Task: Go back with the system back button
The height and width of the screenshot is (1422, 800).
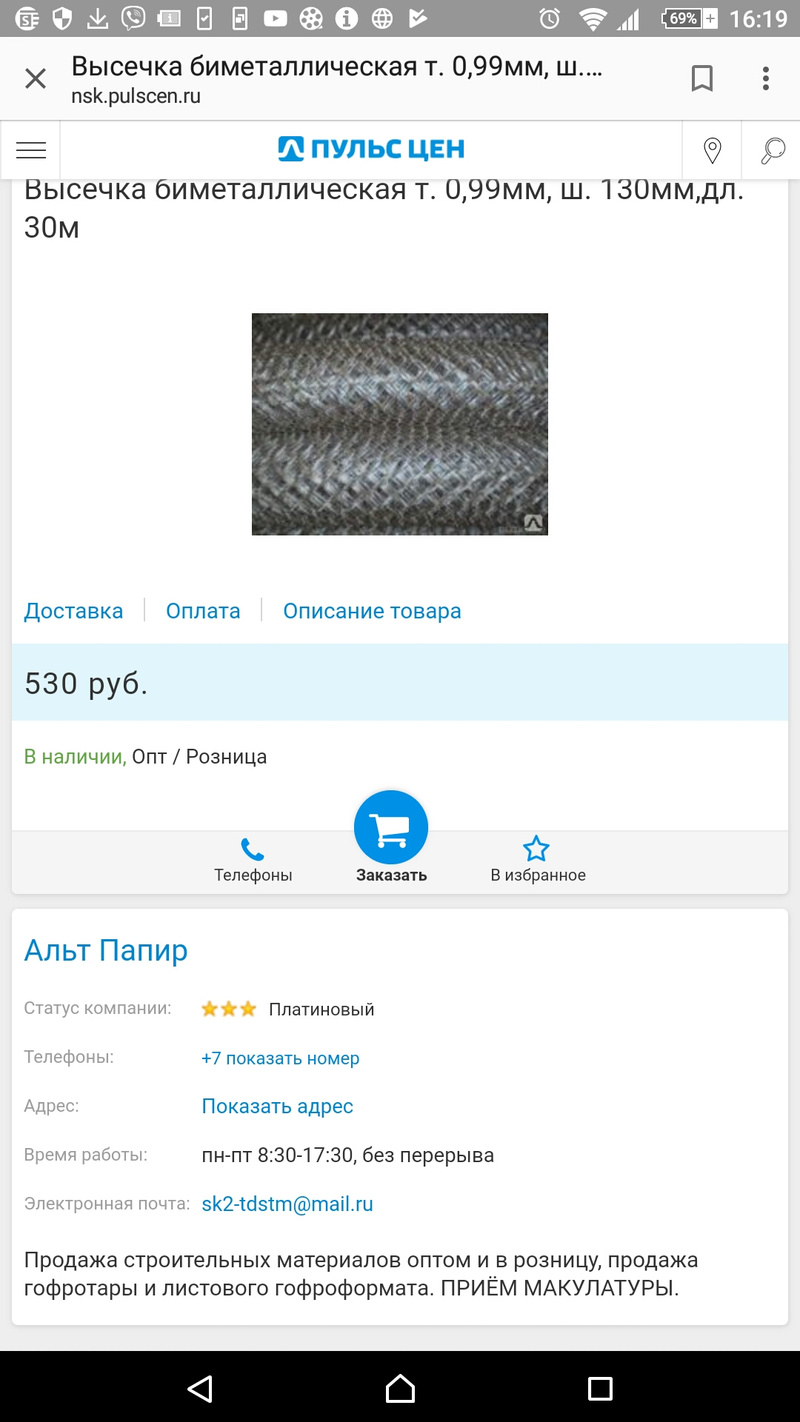Action: point(200,1387)
